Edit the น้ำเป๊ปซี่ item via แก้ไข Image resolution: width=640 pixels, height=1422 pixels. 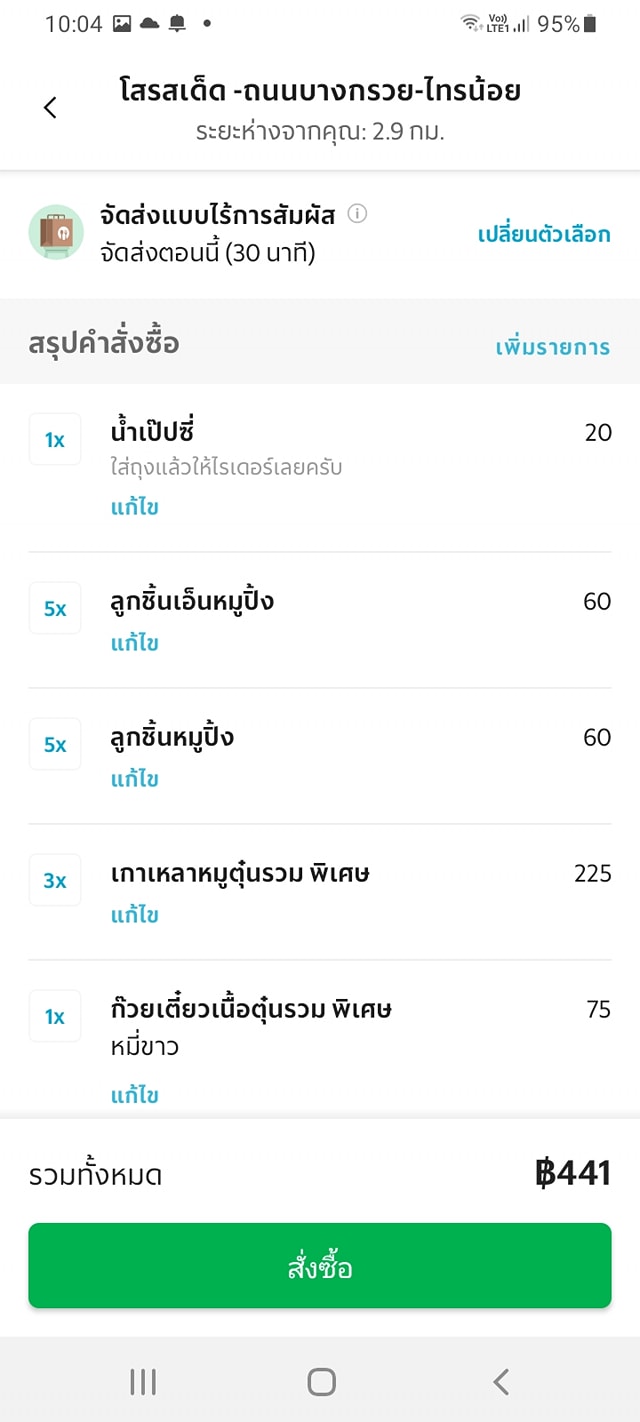click(135, 507)
